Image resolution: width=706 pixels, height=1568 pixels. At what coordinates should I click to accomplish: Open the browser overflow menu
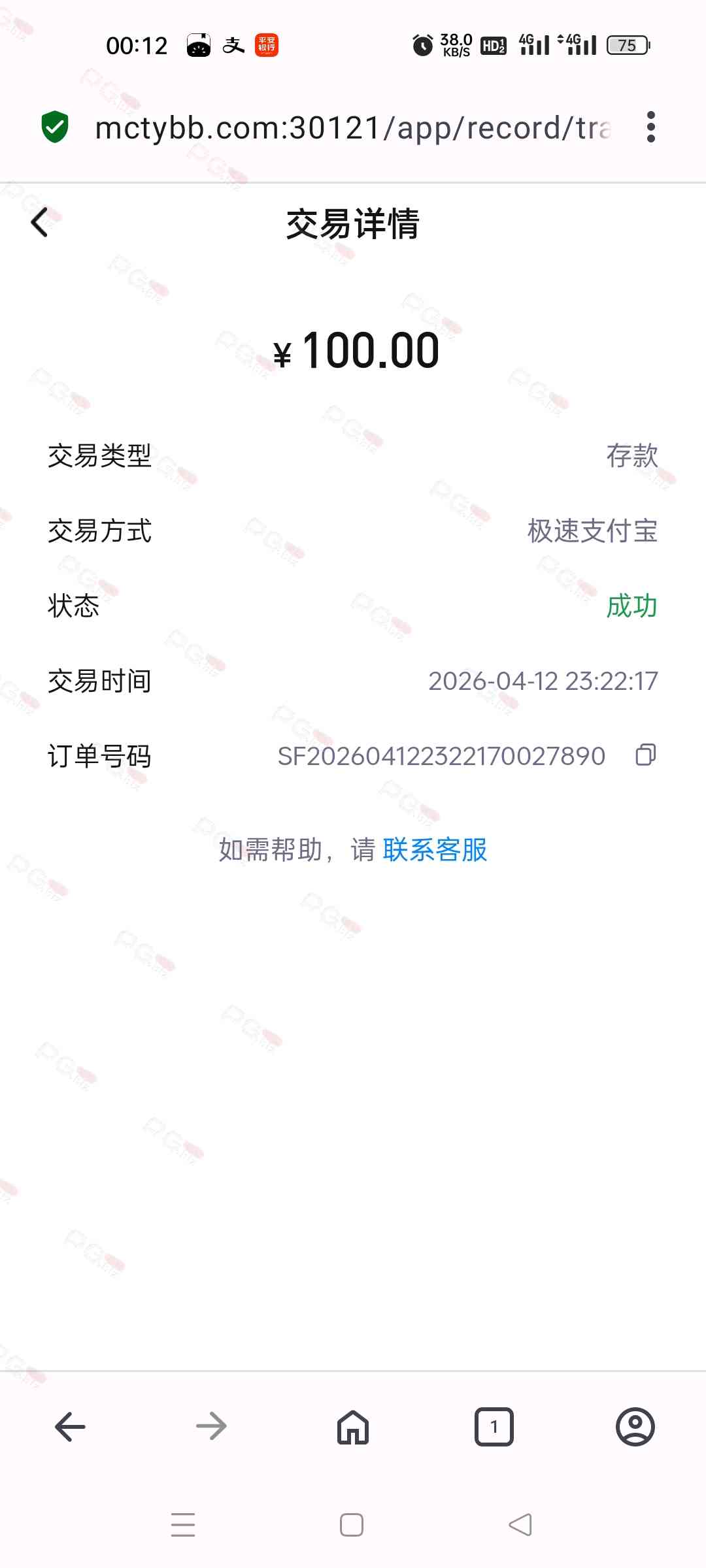pyautogui.click(x=650, y=127)
